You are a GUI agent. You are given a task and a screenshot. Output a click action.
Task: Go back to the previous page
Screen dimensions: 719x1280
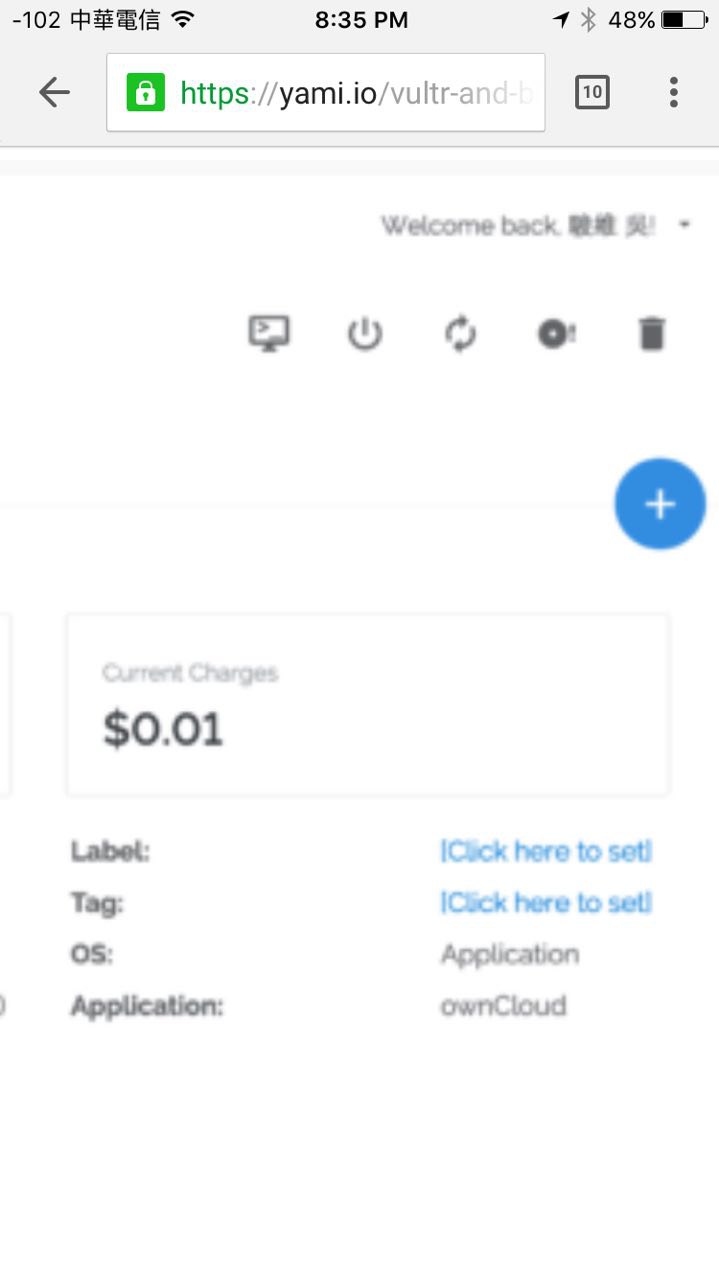click(x=54, y=93)
